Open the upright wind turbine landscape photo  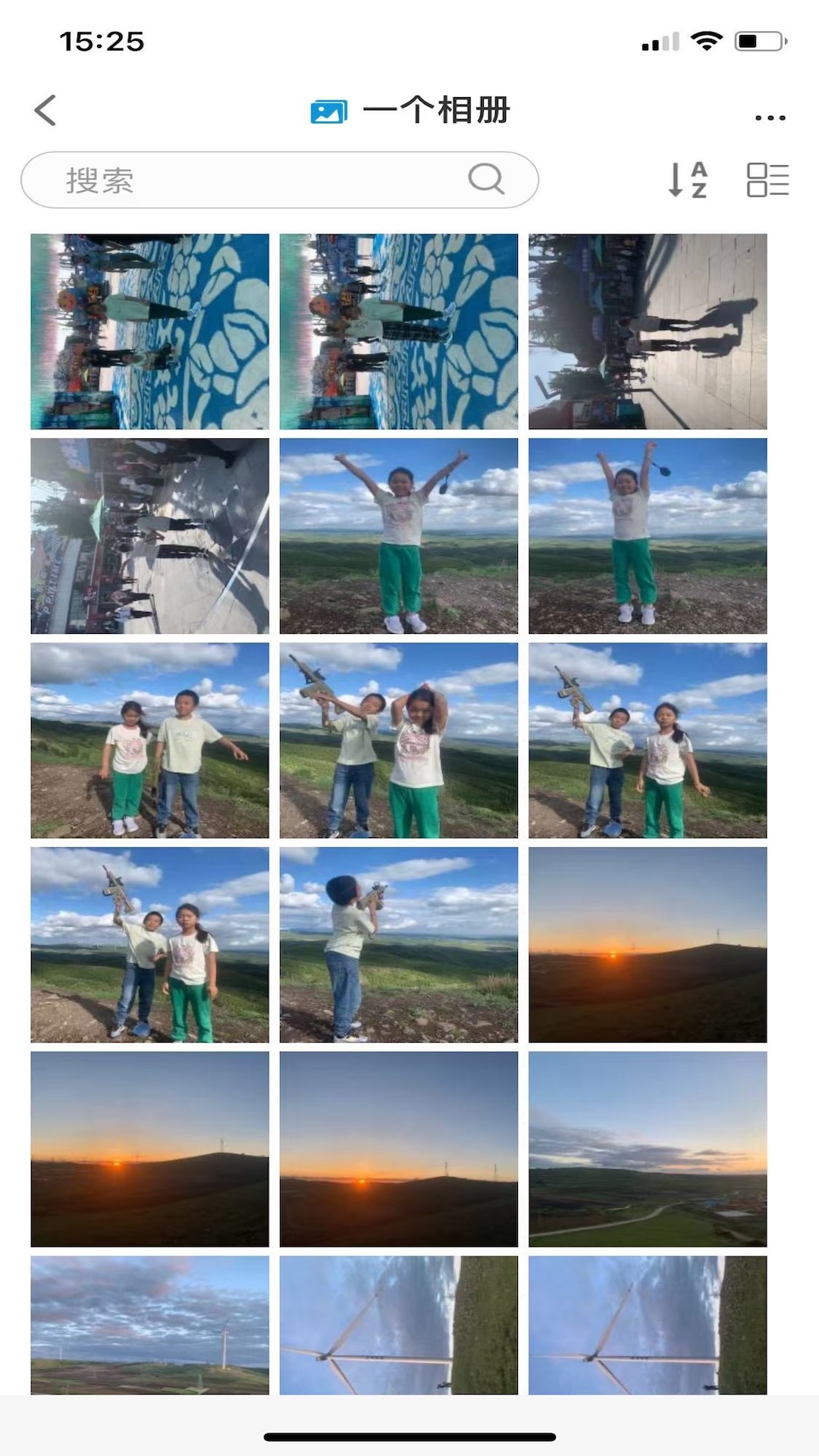coord(150,1325)
